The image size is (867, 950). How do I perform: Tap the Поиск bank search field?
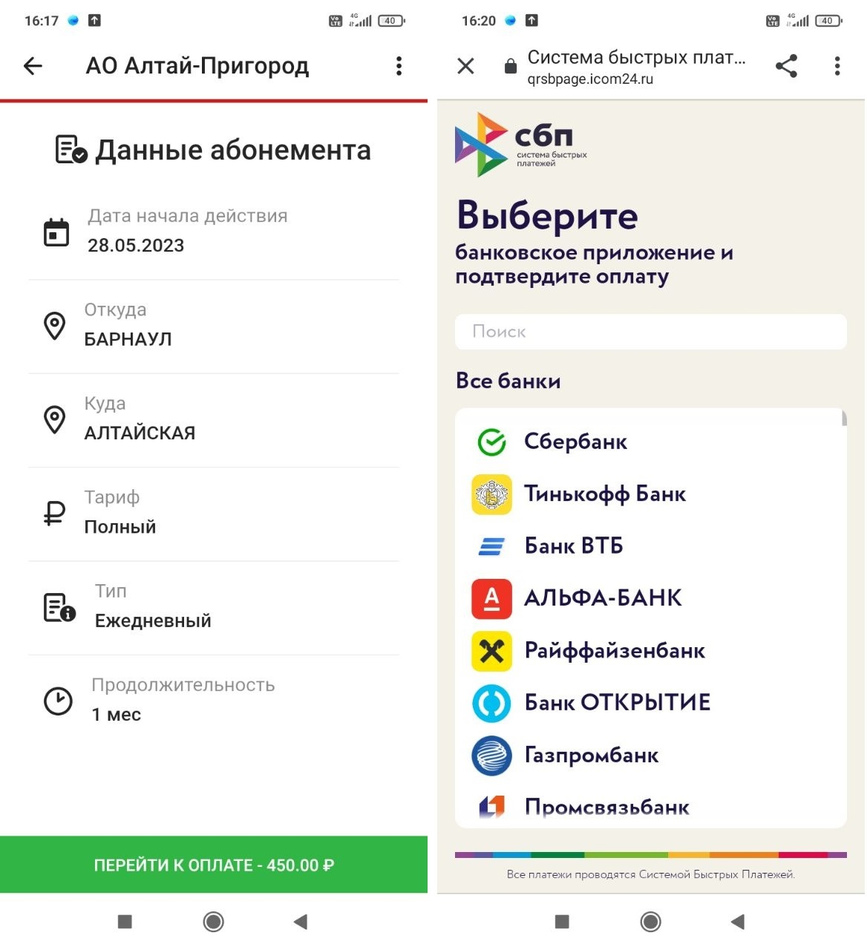(650, 332)
